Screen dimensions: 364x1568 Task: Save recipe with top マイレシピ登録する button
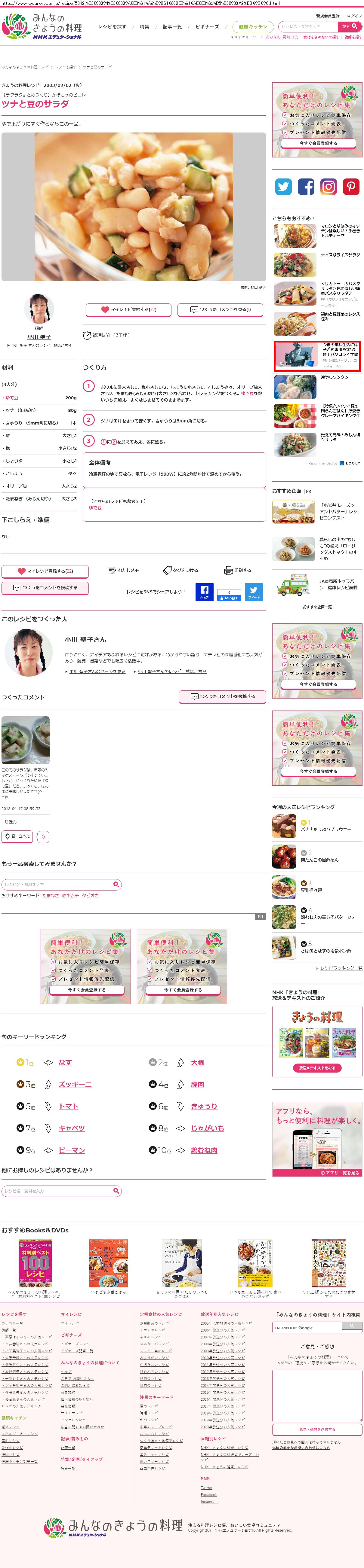point(128,309)
